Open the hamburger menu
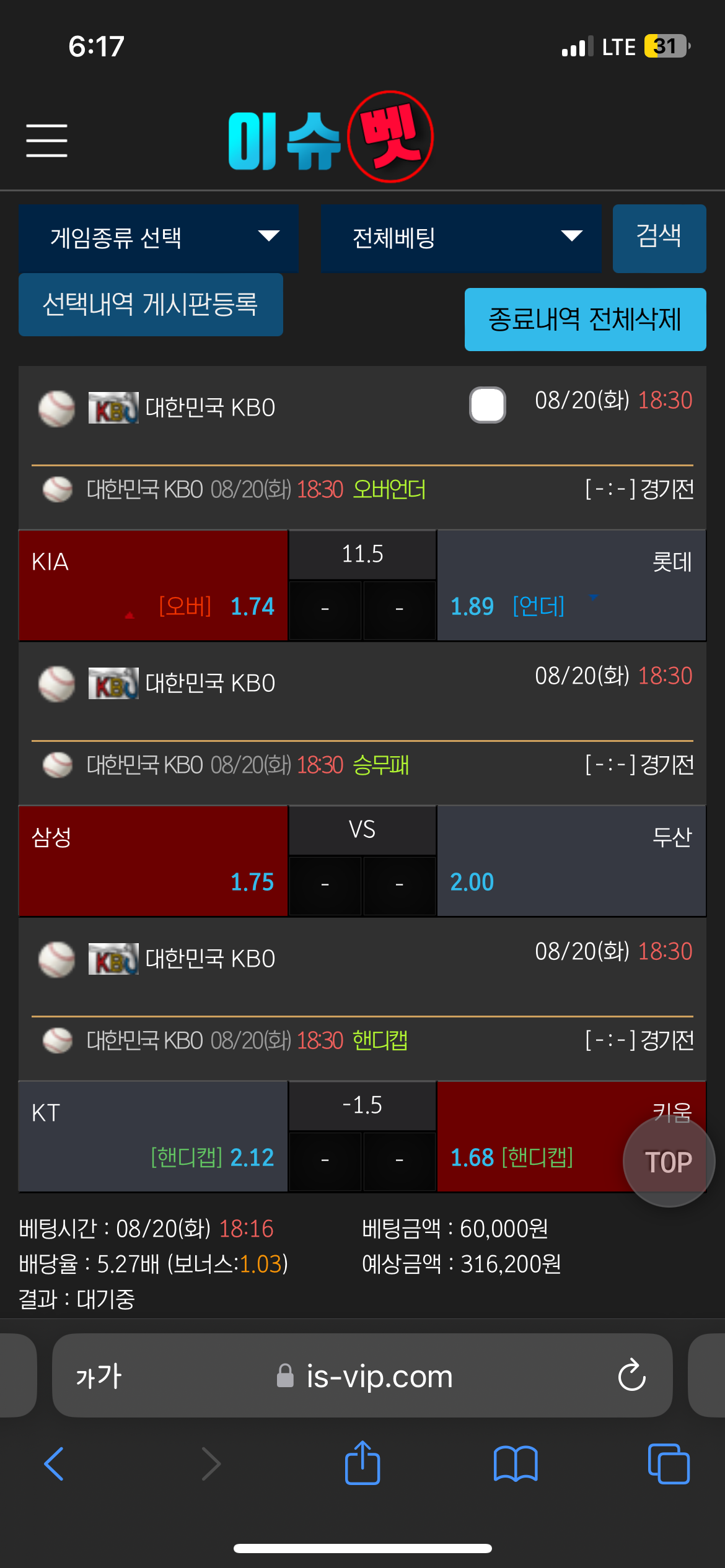 pos(46,140)
